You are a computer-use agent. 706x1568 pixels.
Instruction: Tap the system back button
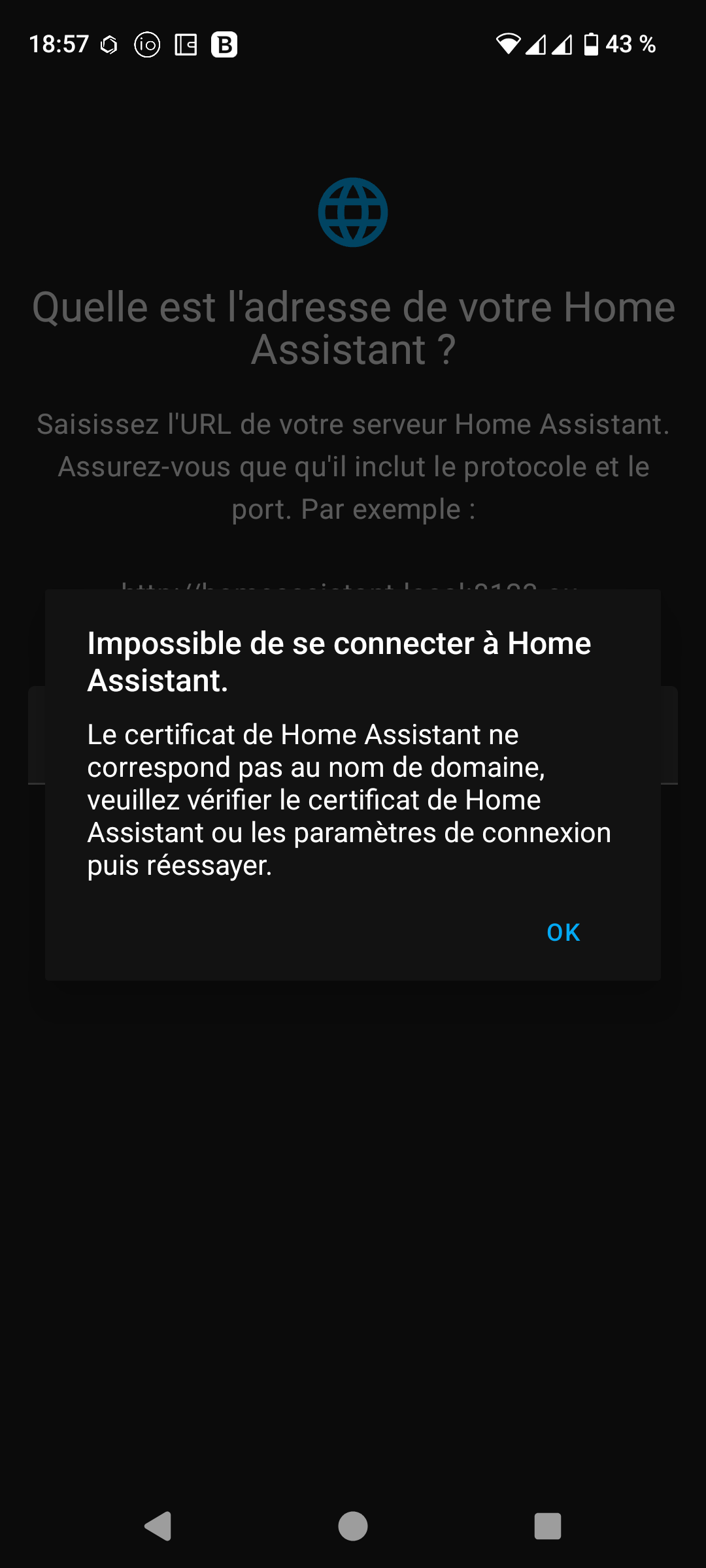coord(158,1526)
